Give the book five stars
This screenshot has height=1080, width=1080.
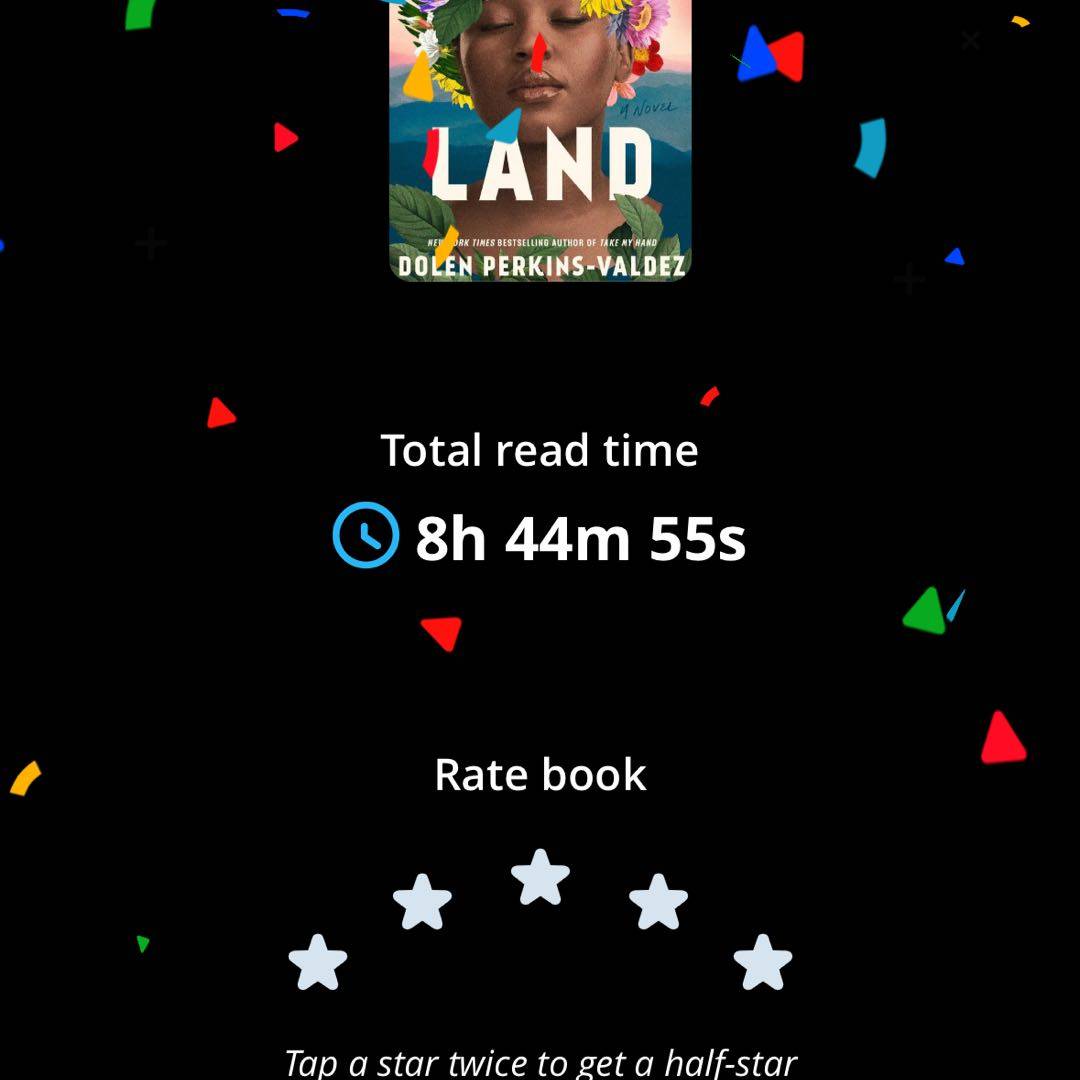[763, 963]
